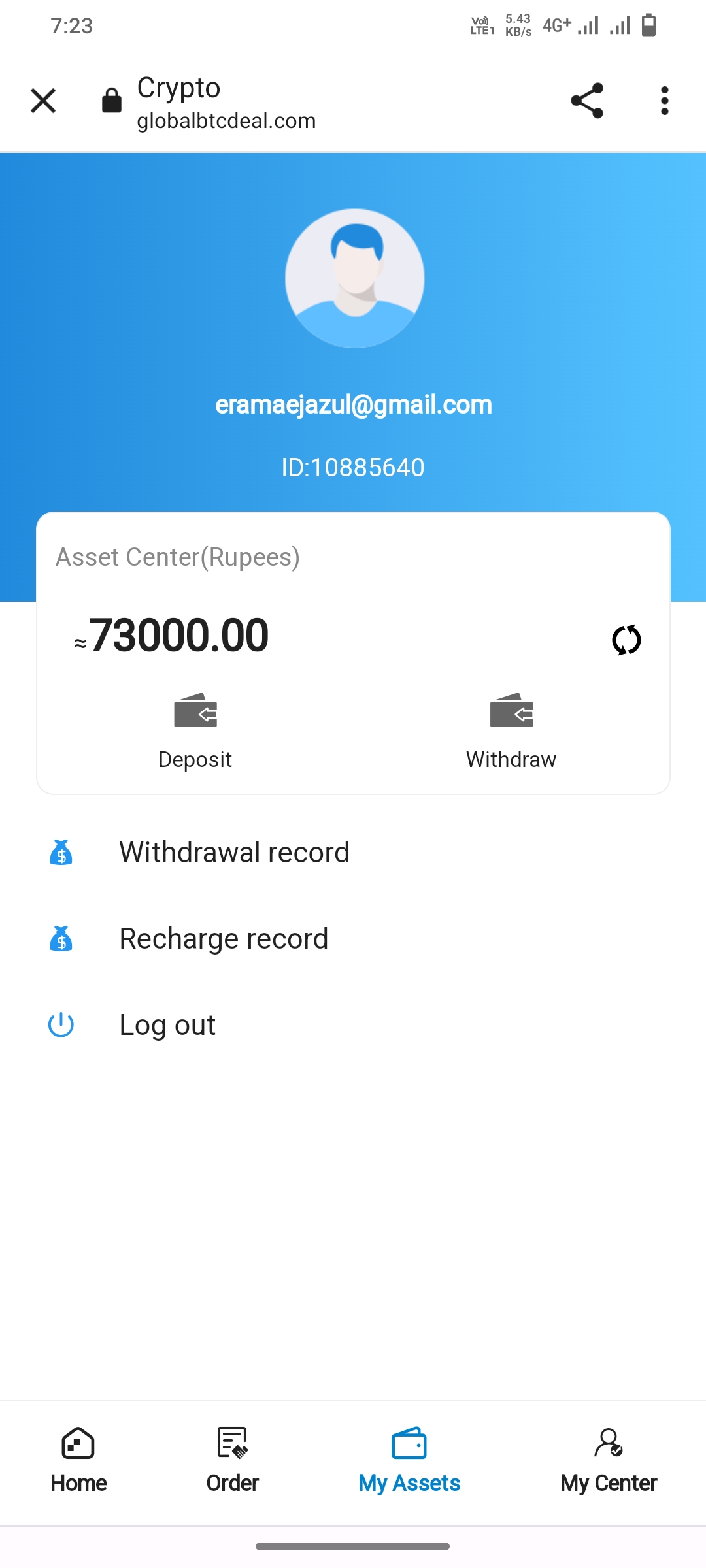The height and width of the screenshot is (1568, 706).
Task: Switch to the Order tab
Action: coord(233,1461)
